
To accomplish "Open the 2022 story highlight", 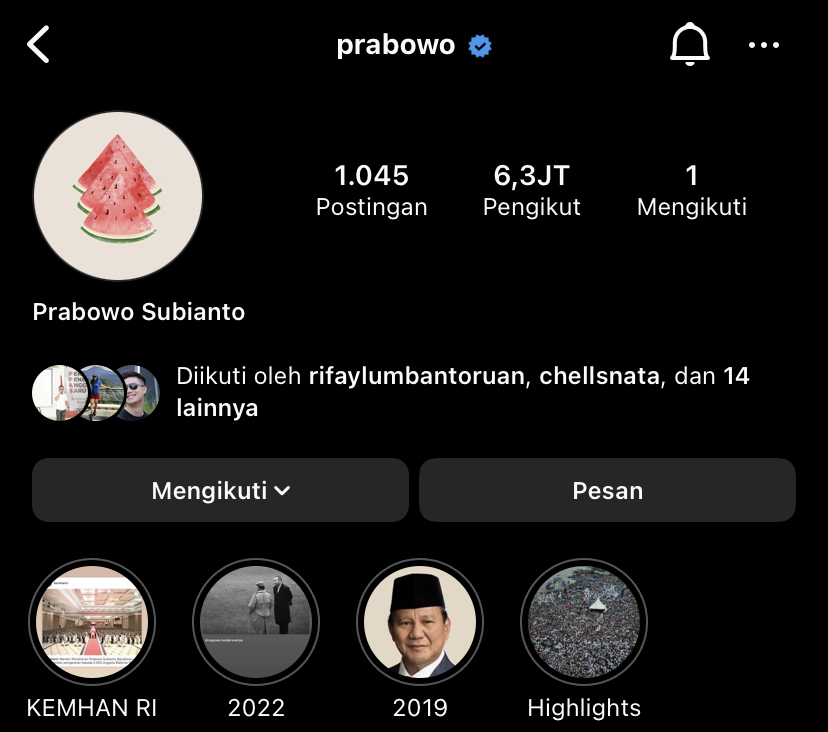I will pos(256,622).
